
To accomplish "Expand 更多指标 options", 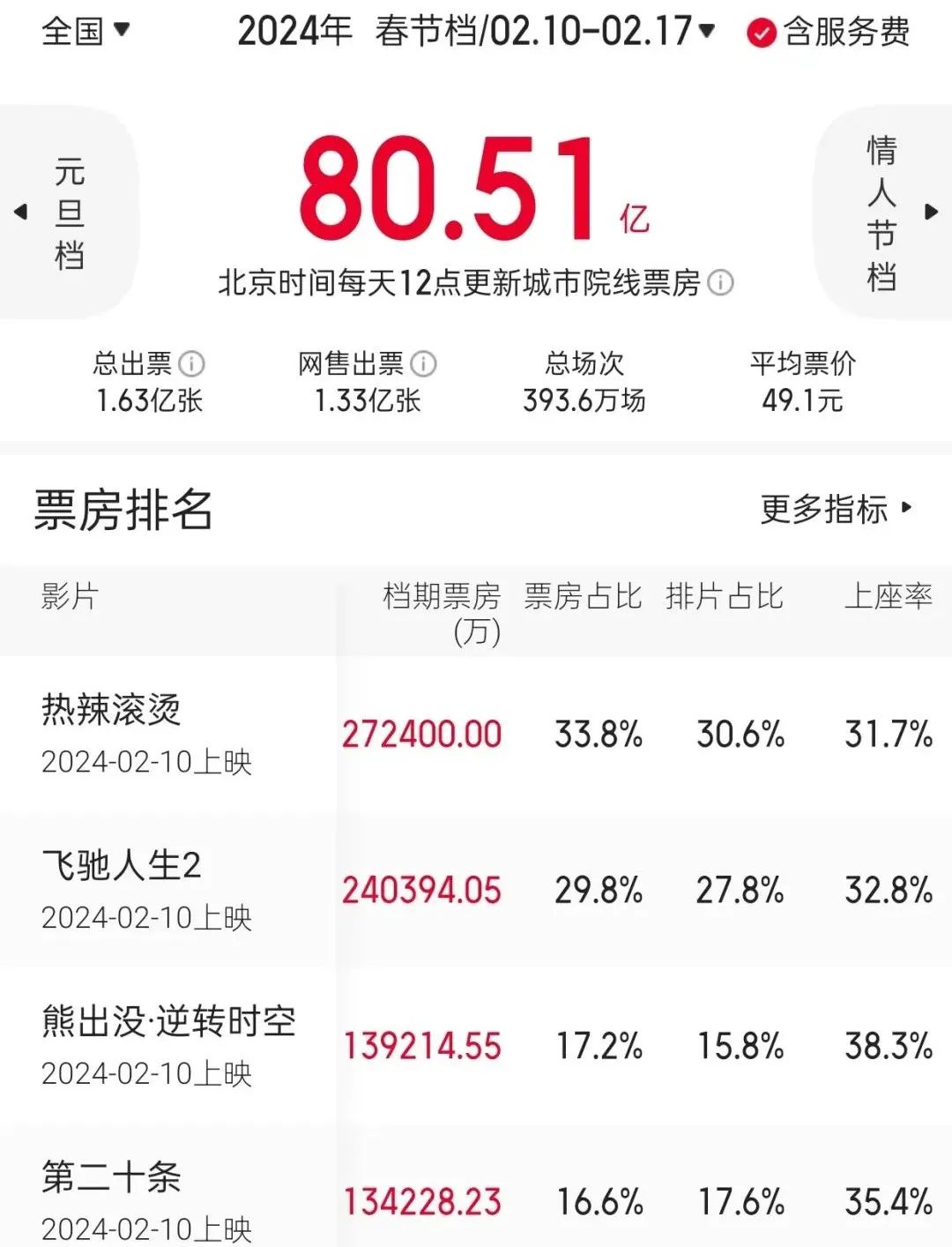I will (835, 509).
